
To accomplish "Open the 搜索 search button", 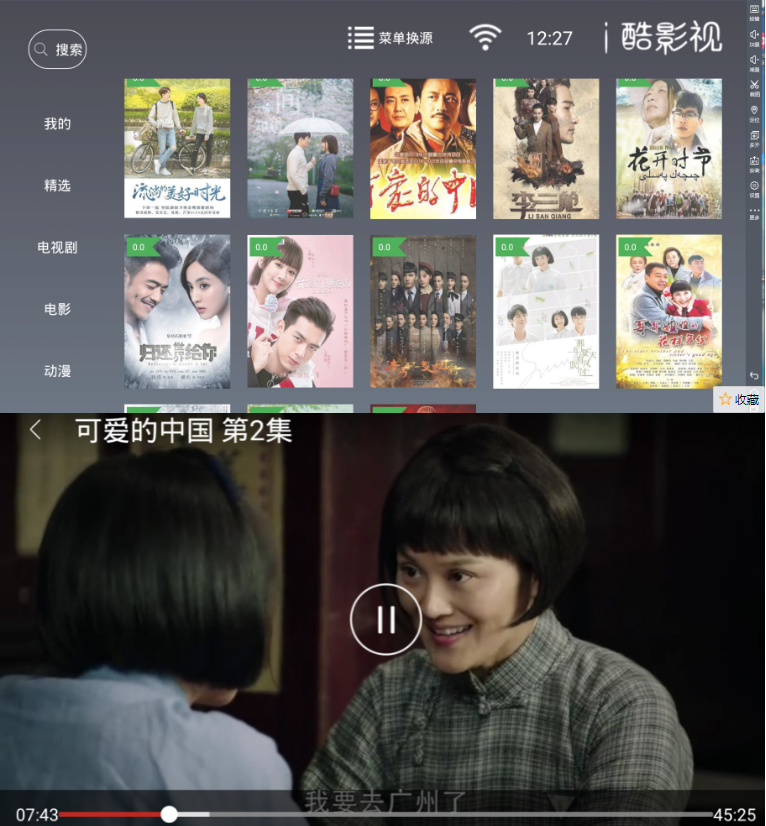I will tap(57, 49).
